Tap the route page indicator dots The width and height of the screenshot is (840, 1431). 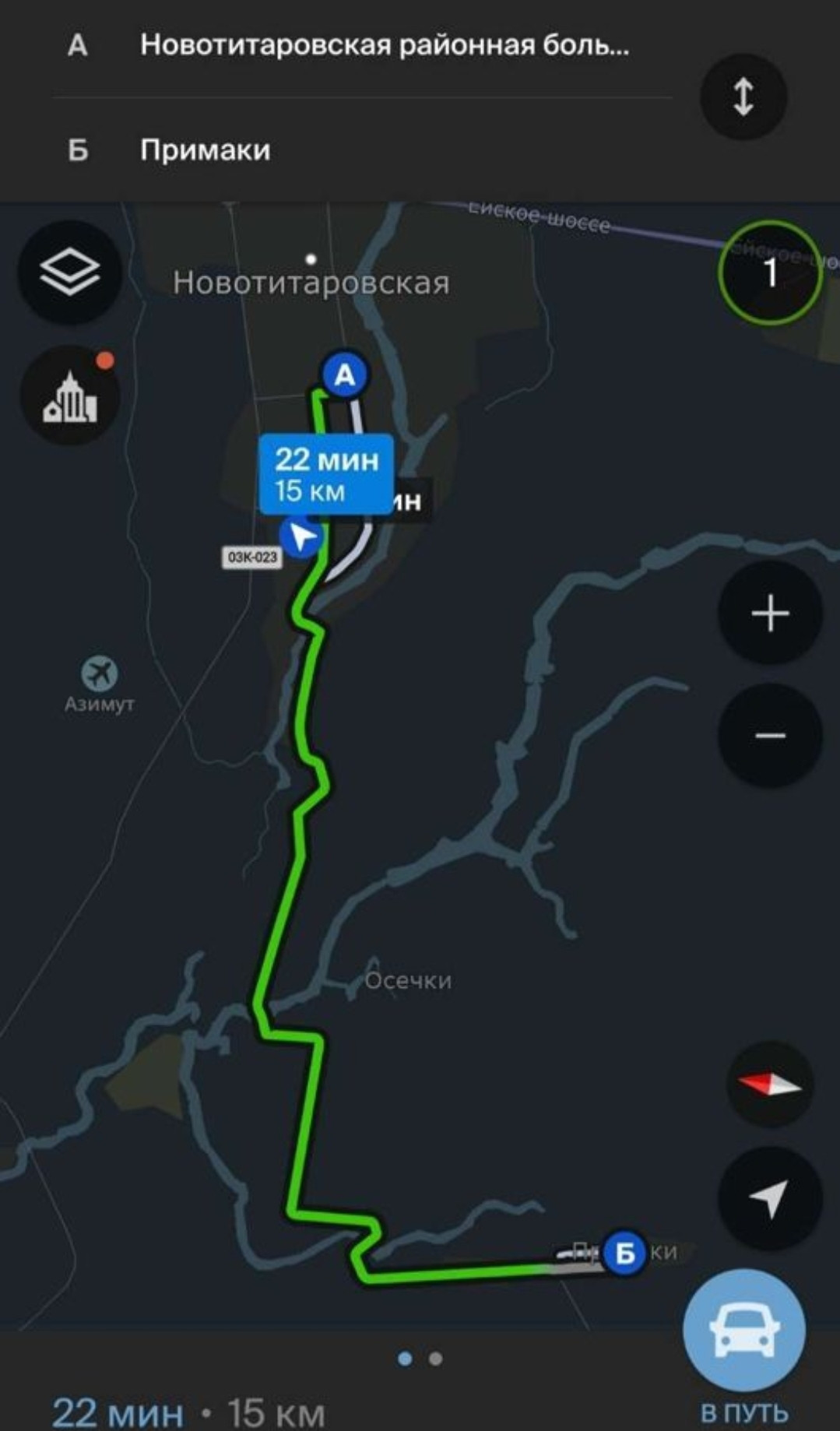(x=420, y=1359)
